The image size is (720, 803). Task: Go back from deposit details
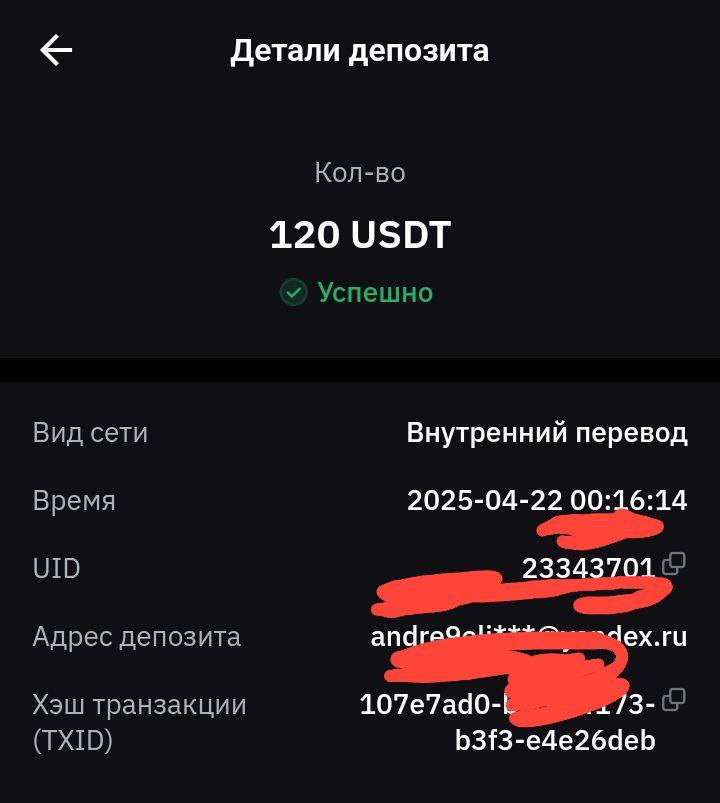(x=56, y=51)
